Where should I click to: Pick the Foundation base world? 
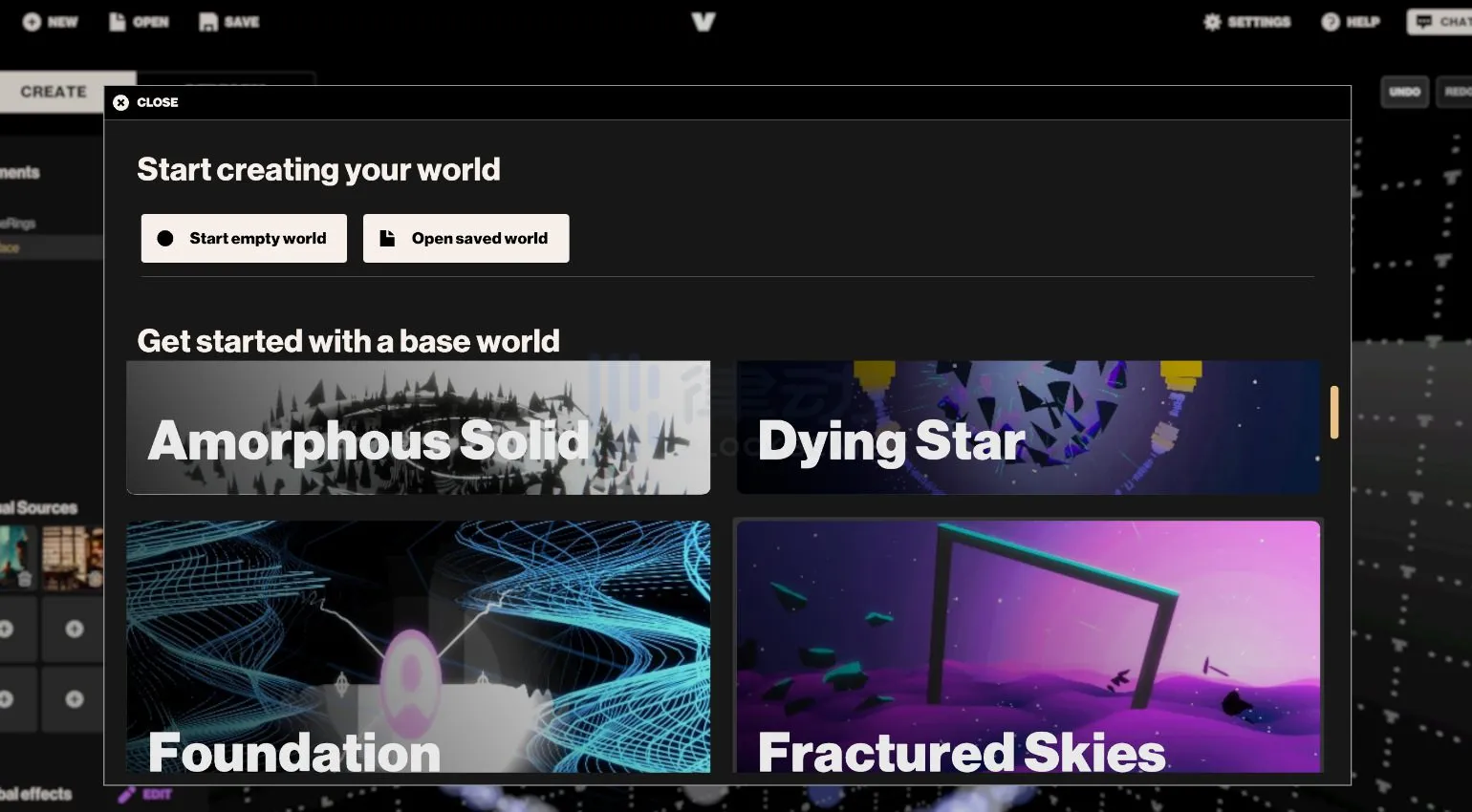pos(418,646)
